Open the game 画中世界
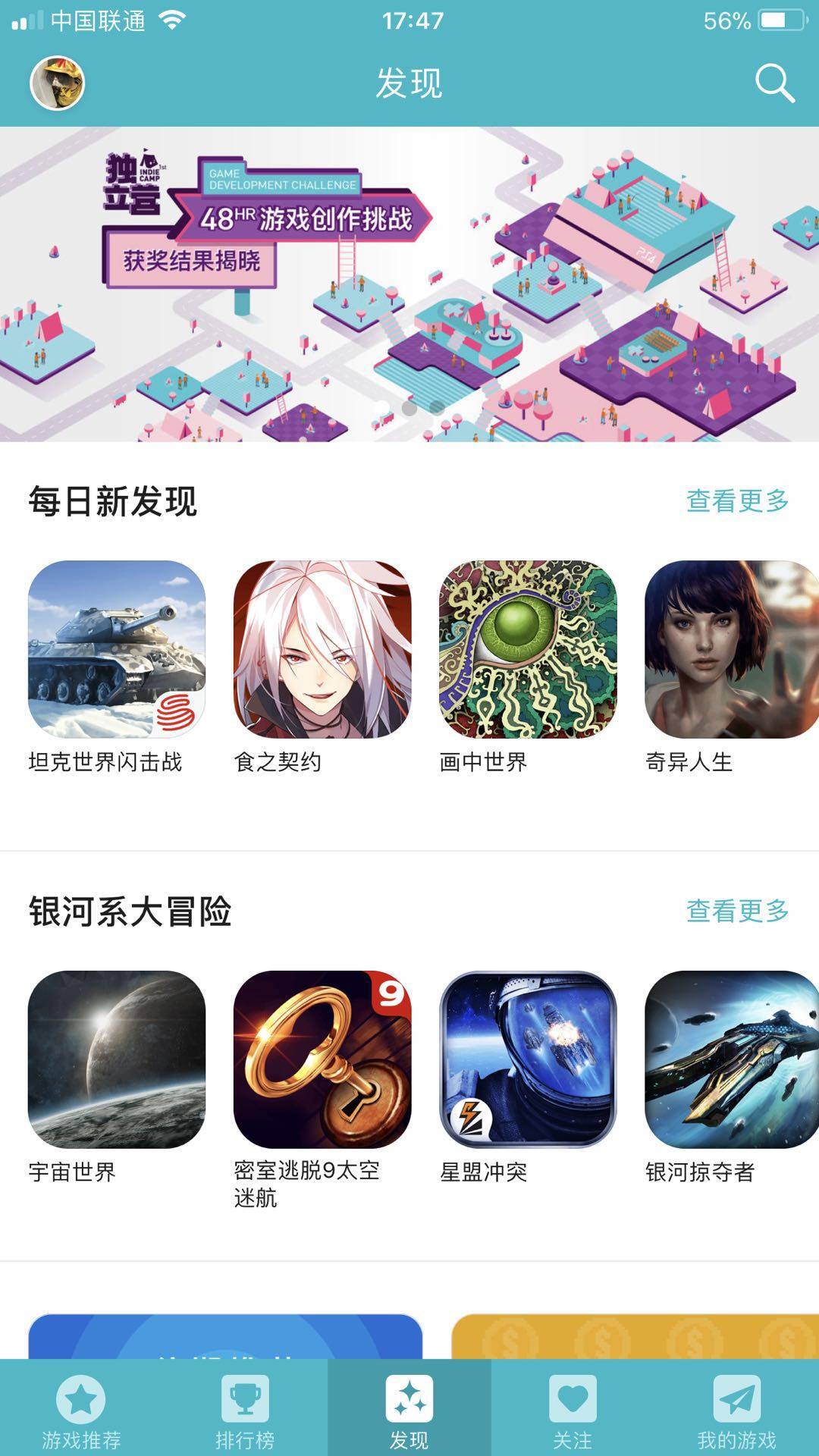Screen dimensions: 819x1456 pos(528,649)
